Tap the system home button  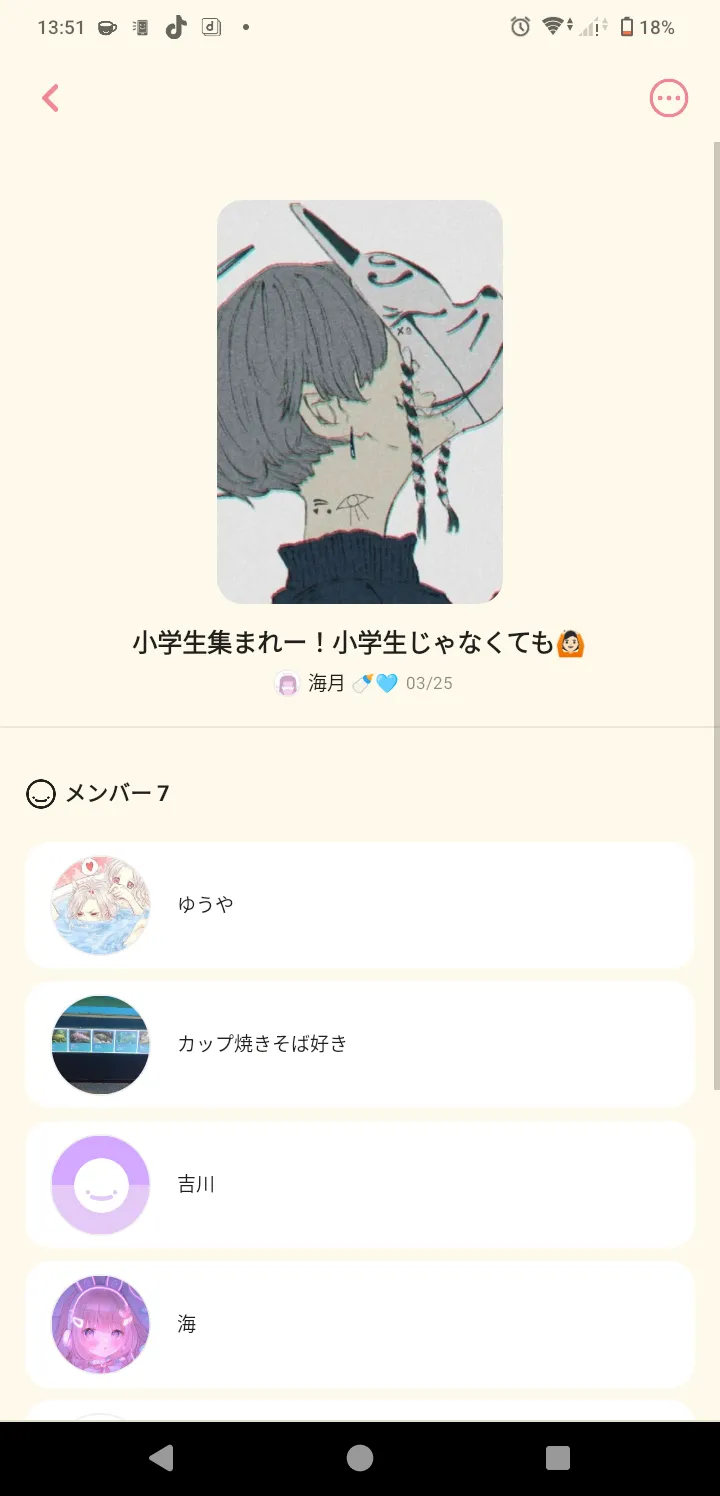point(360,1458)
